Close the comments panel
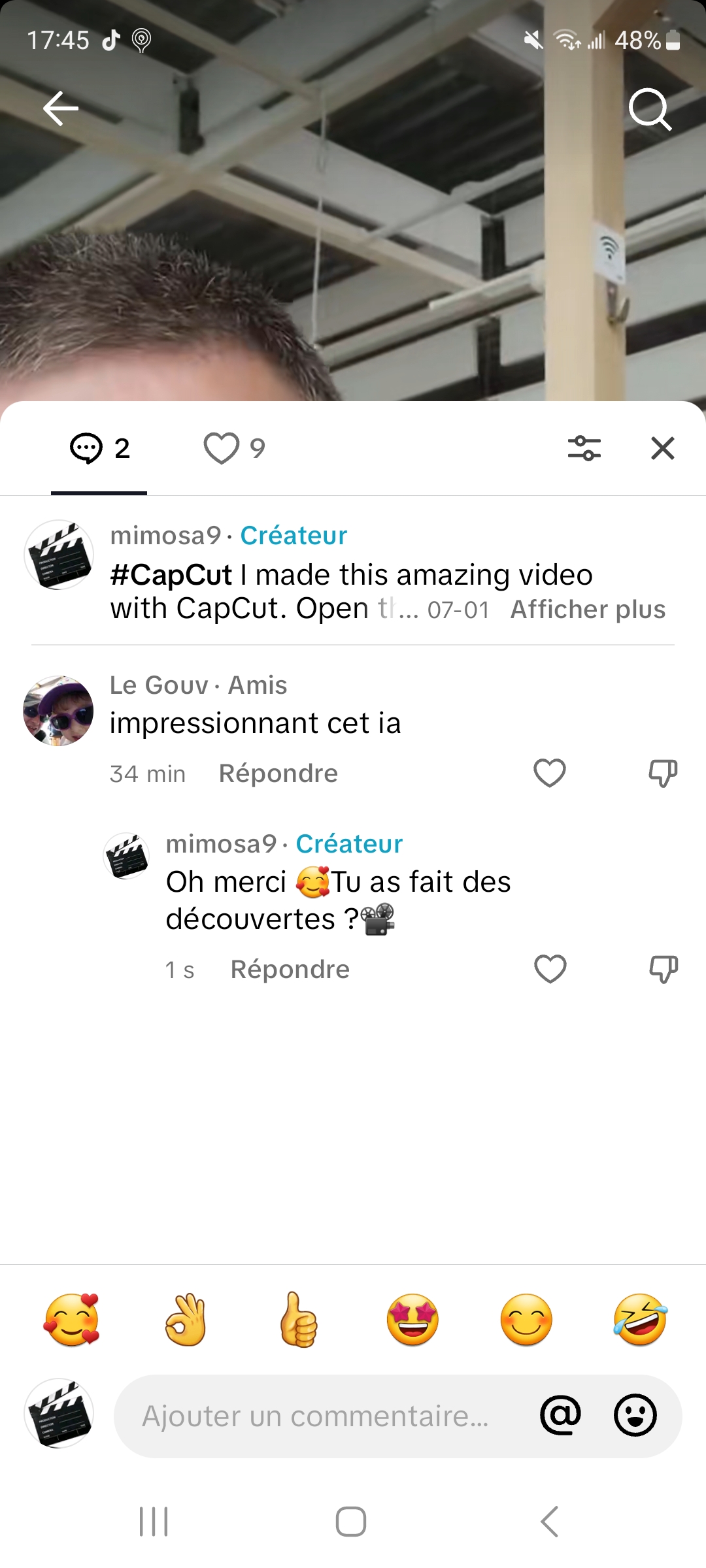The image size is (706, 1568). pos(662,449)
